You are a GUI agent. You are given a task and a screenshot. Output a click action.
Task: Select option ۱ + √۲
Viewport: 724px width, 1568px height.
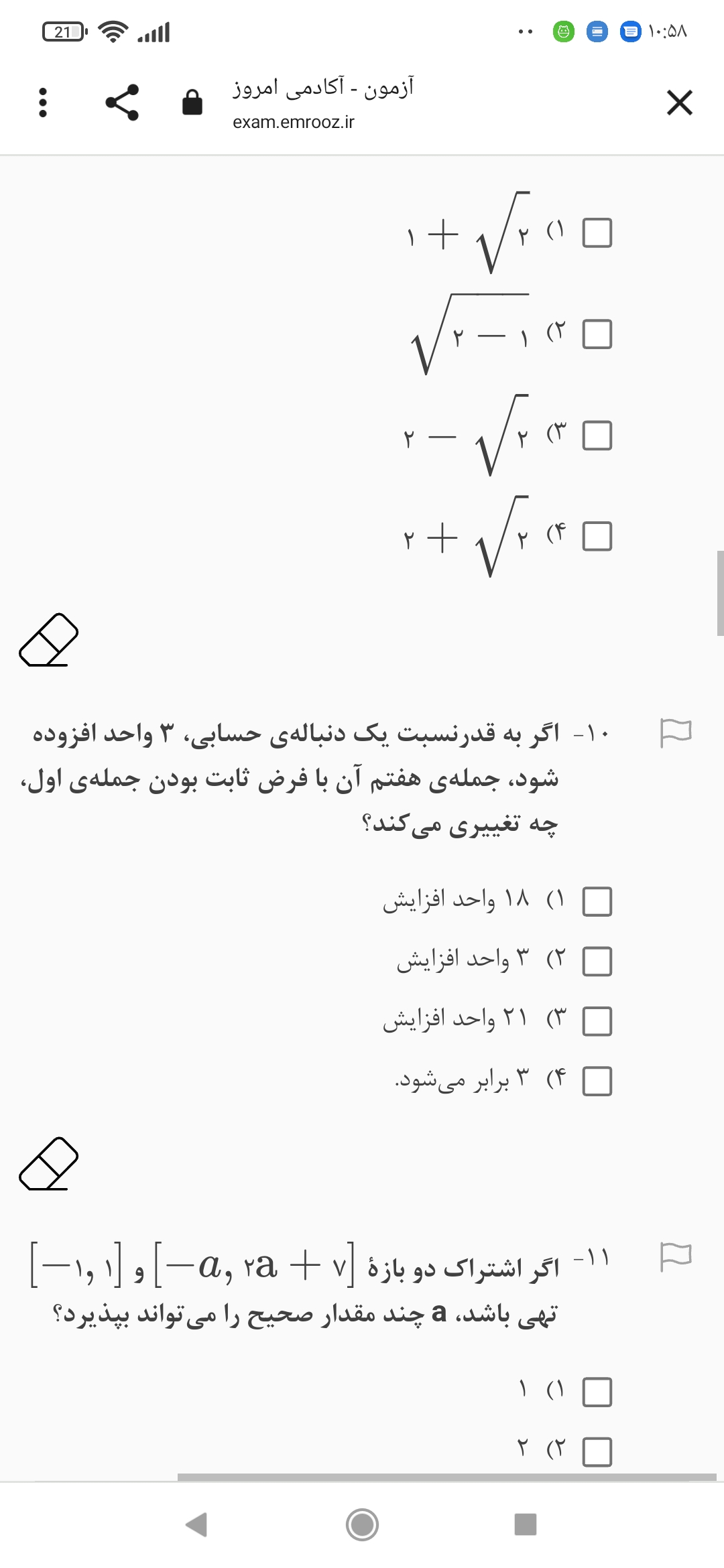(x=597, y=233)
